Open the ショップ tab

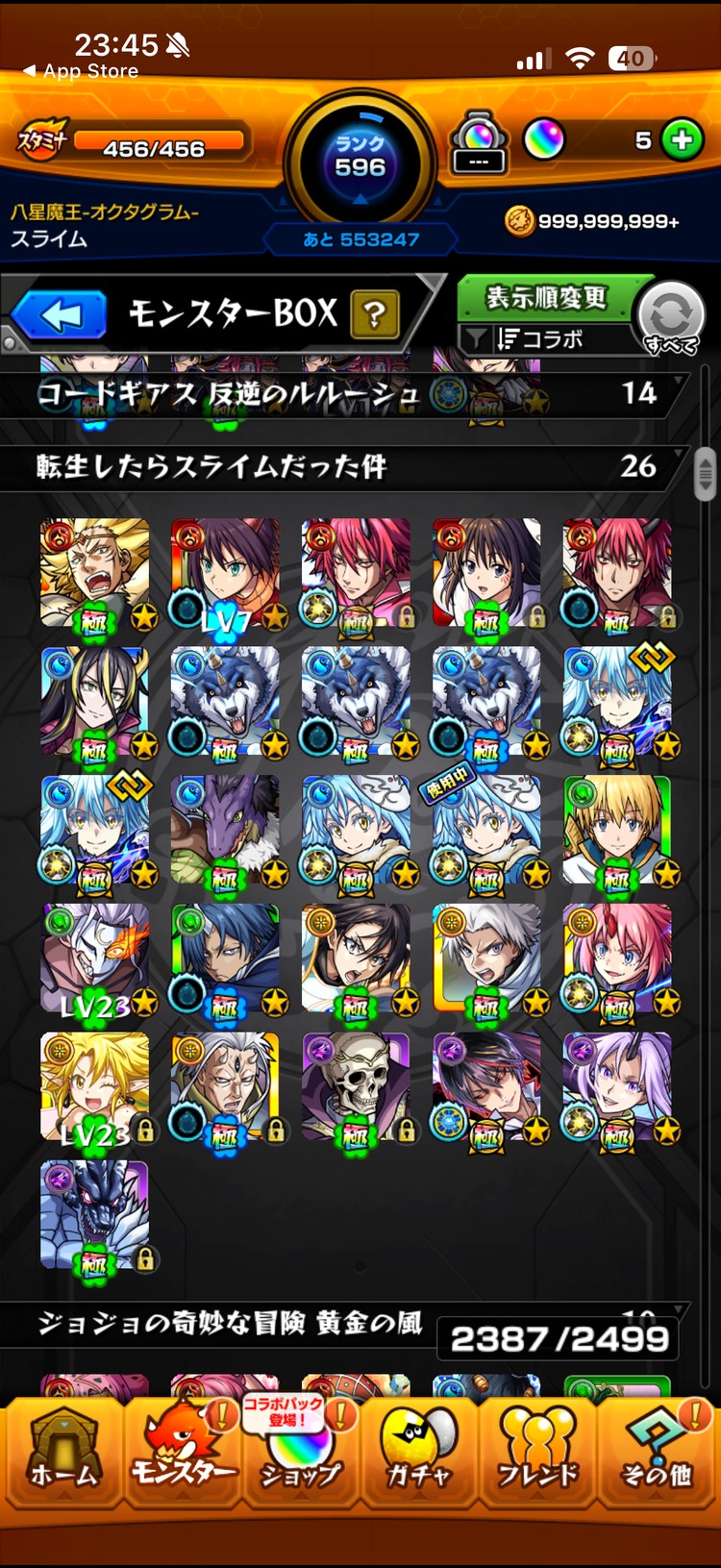pyautogui.click(x=299, y=1452)
